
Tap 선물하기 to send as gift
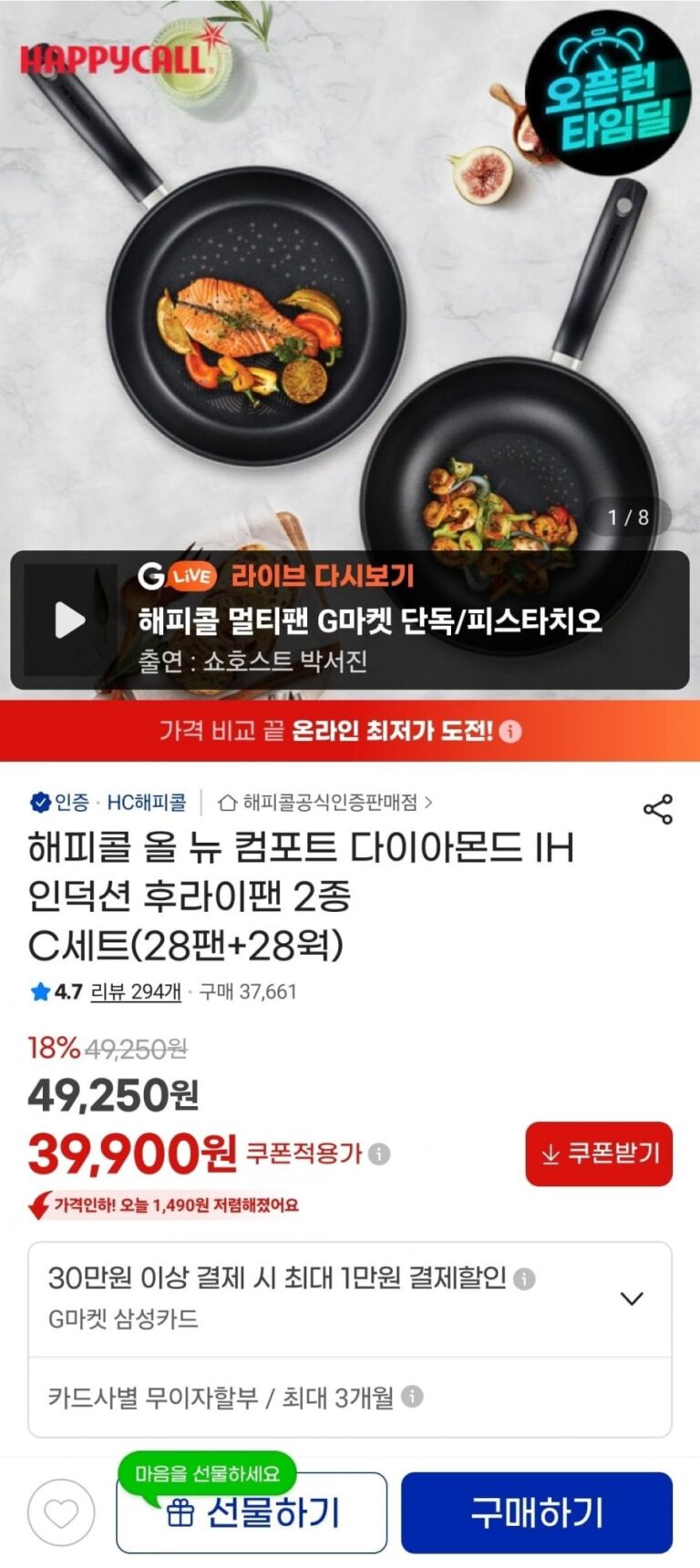pos(252,1513)
